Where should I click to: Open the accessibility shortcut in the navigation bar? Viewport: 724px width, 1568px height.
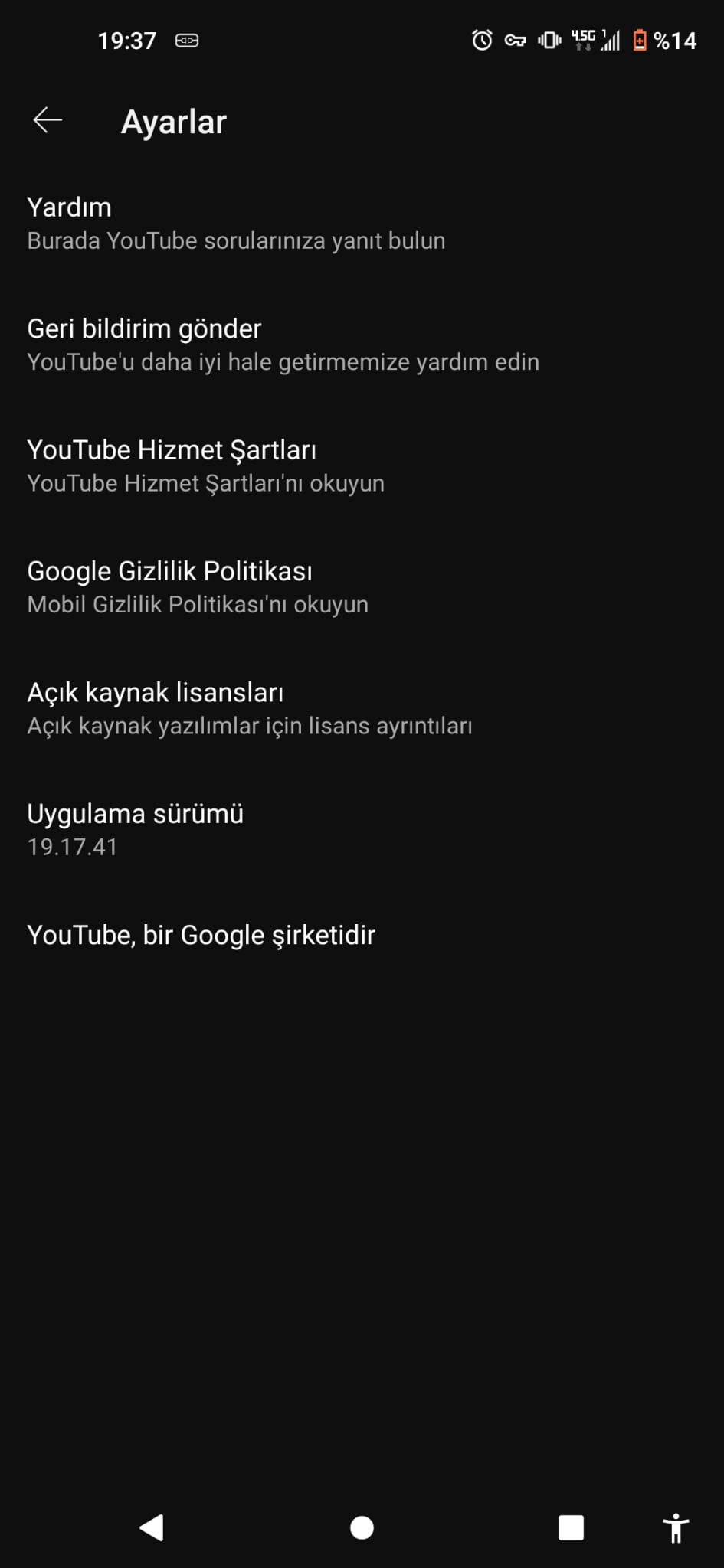click(676, 1528)
